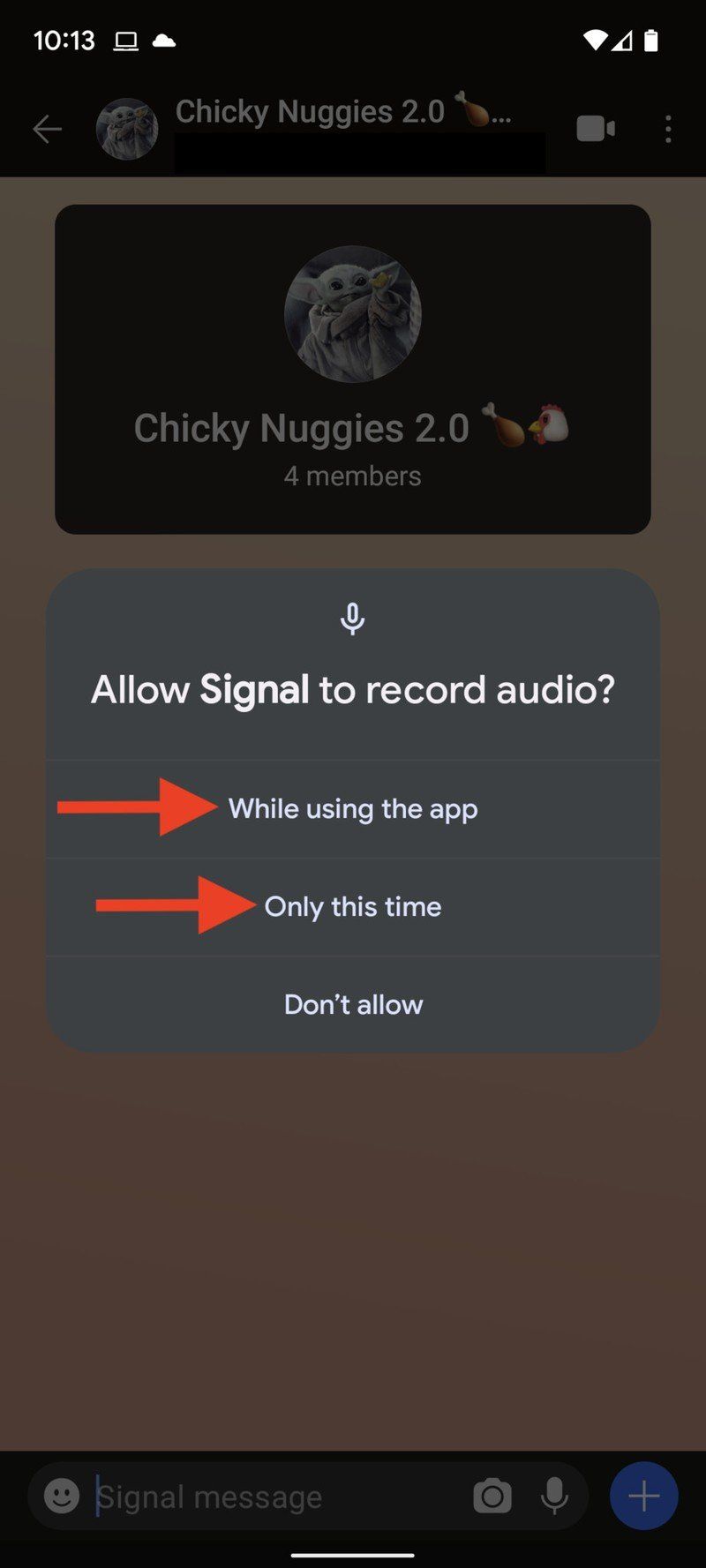The width and height of the screenshot is (706, 1568).
Task: Open the attachment options with plus button
Action: (642, 1496)
